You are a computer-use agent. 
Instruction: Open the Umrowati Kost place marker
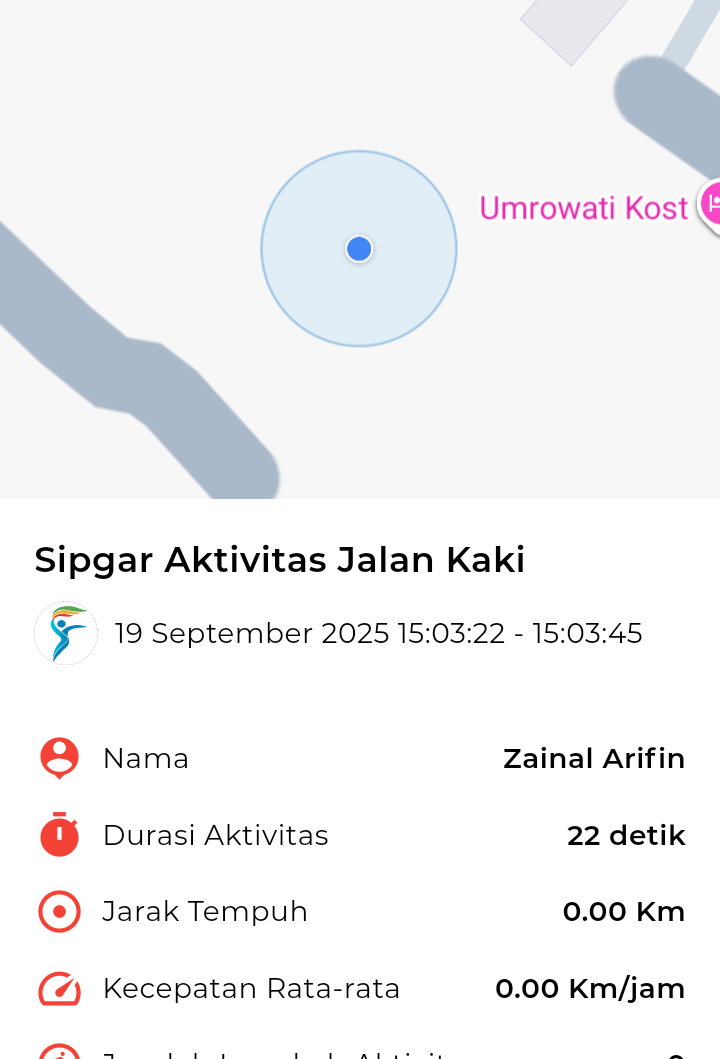pos(710,205)
